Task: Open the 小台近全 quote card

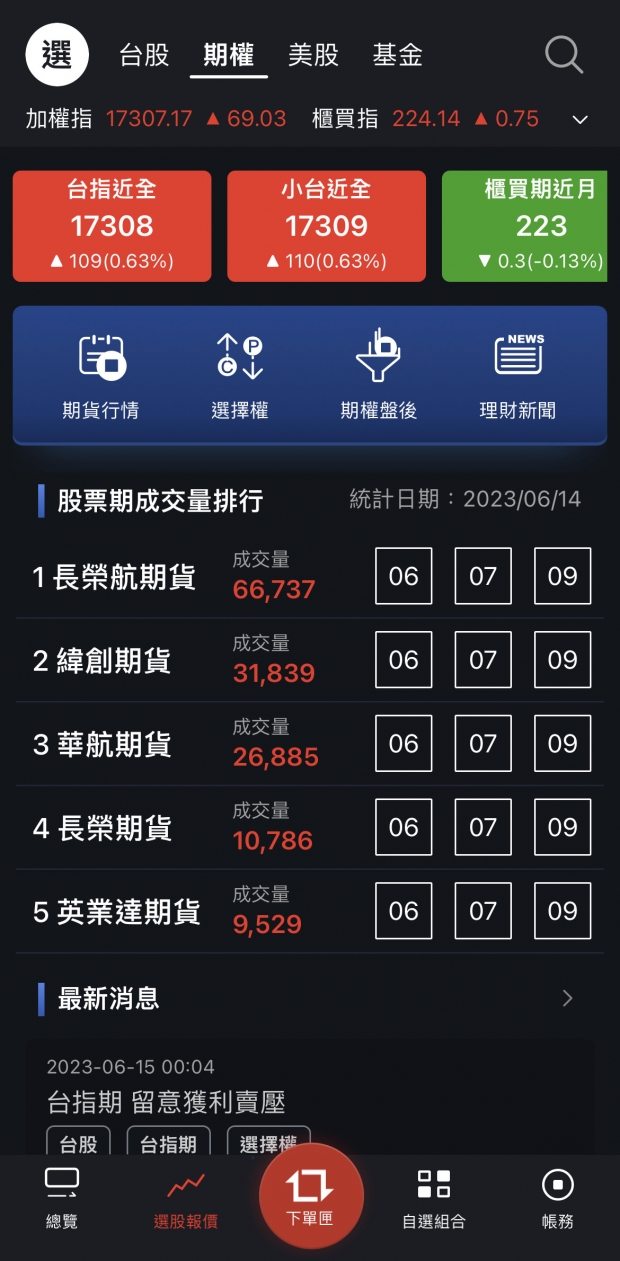Action: pyautogui.click(x=327, y=226)
